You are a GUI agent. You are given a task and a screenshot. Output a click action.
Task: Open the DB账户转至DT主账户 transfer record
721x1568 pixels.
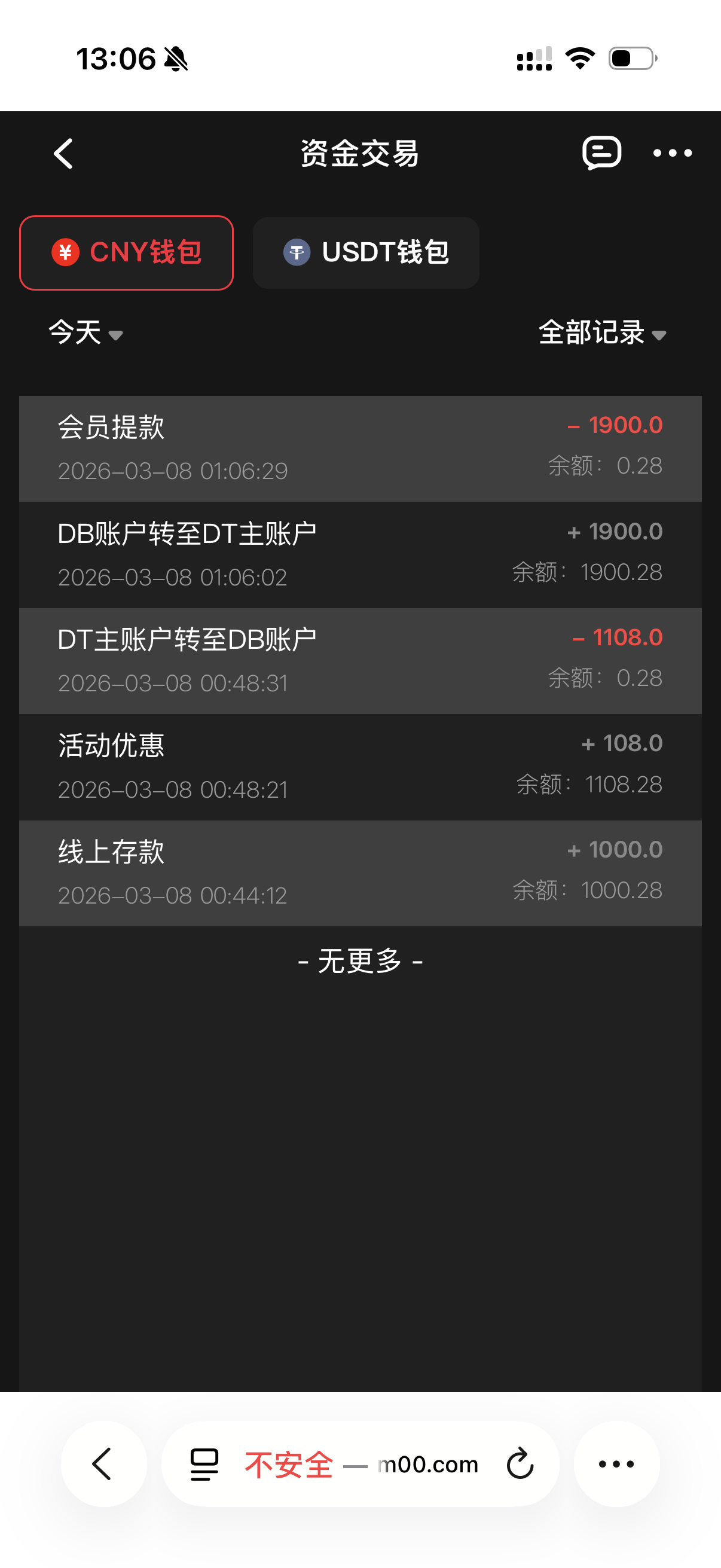pyautogui.click(x=360, y=554)
